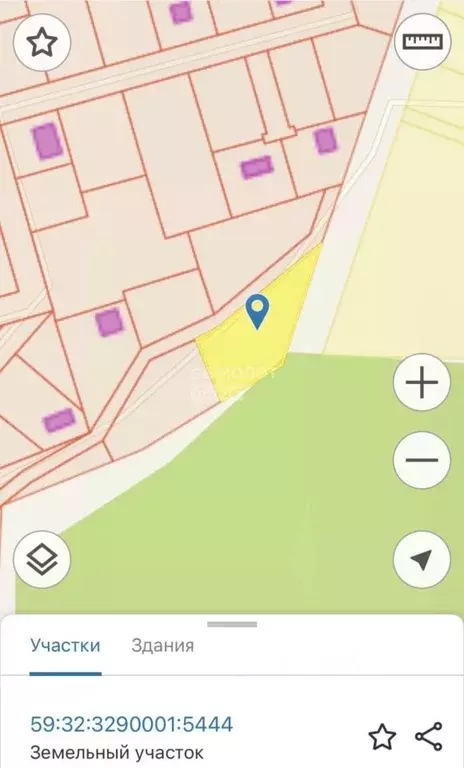Viewport: 464px width, 768px height.
Task: Share the land parcel info
Action: [x=429, y=736]
